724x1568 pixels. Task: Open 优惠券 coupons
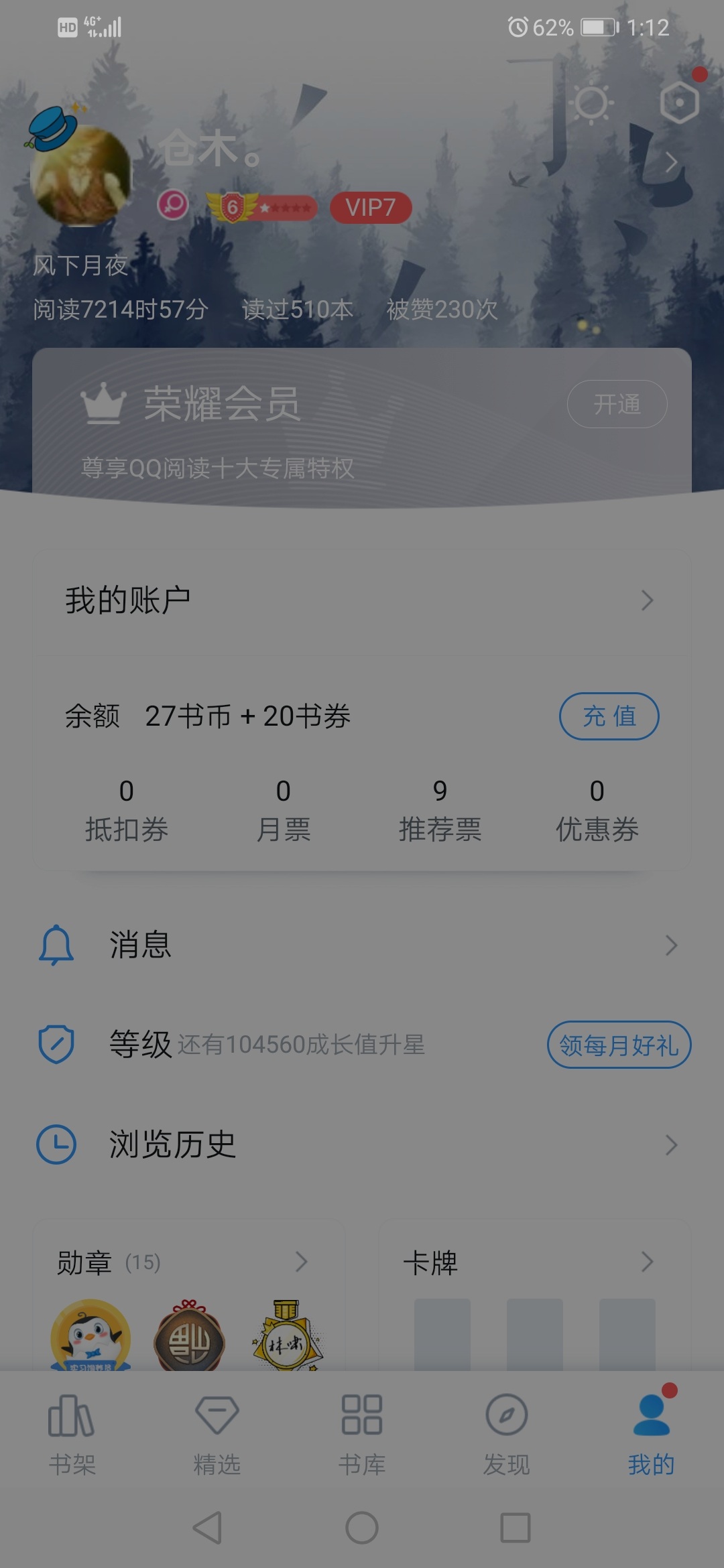597,810
